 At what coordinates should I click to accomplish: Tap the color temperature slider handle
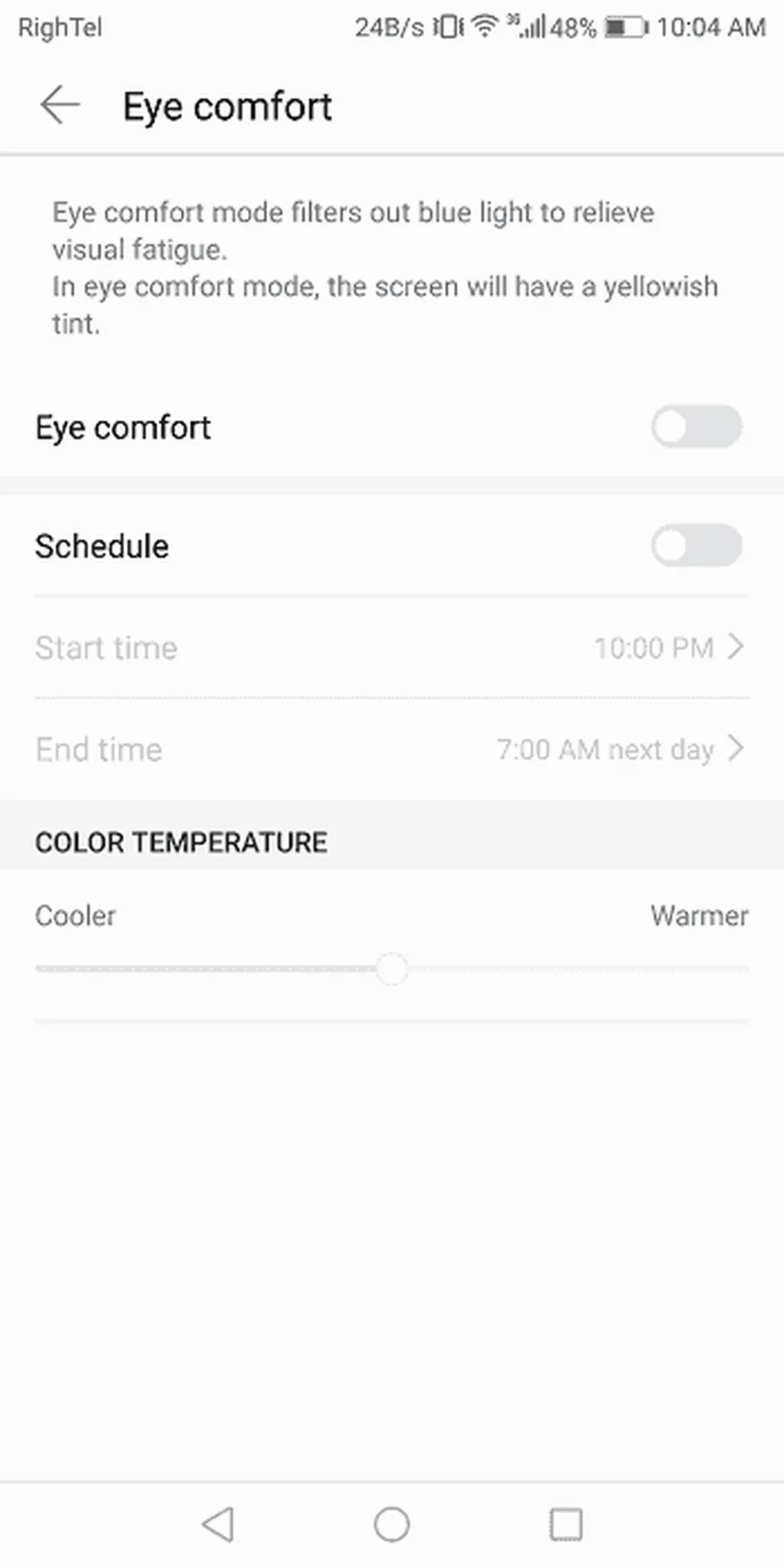pyautogui.click(x=392, y=969)
